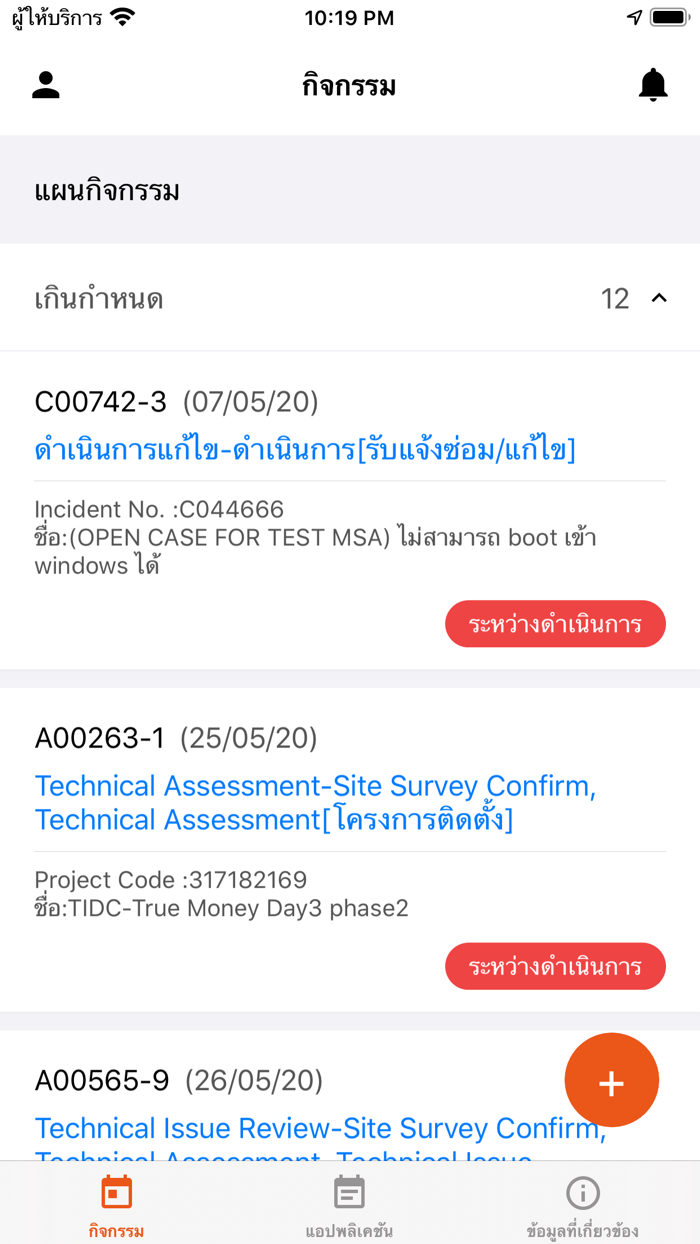Switch to the แอปพลิเคชัน tab

coord(349,1205)
